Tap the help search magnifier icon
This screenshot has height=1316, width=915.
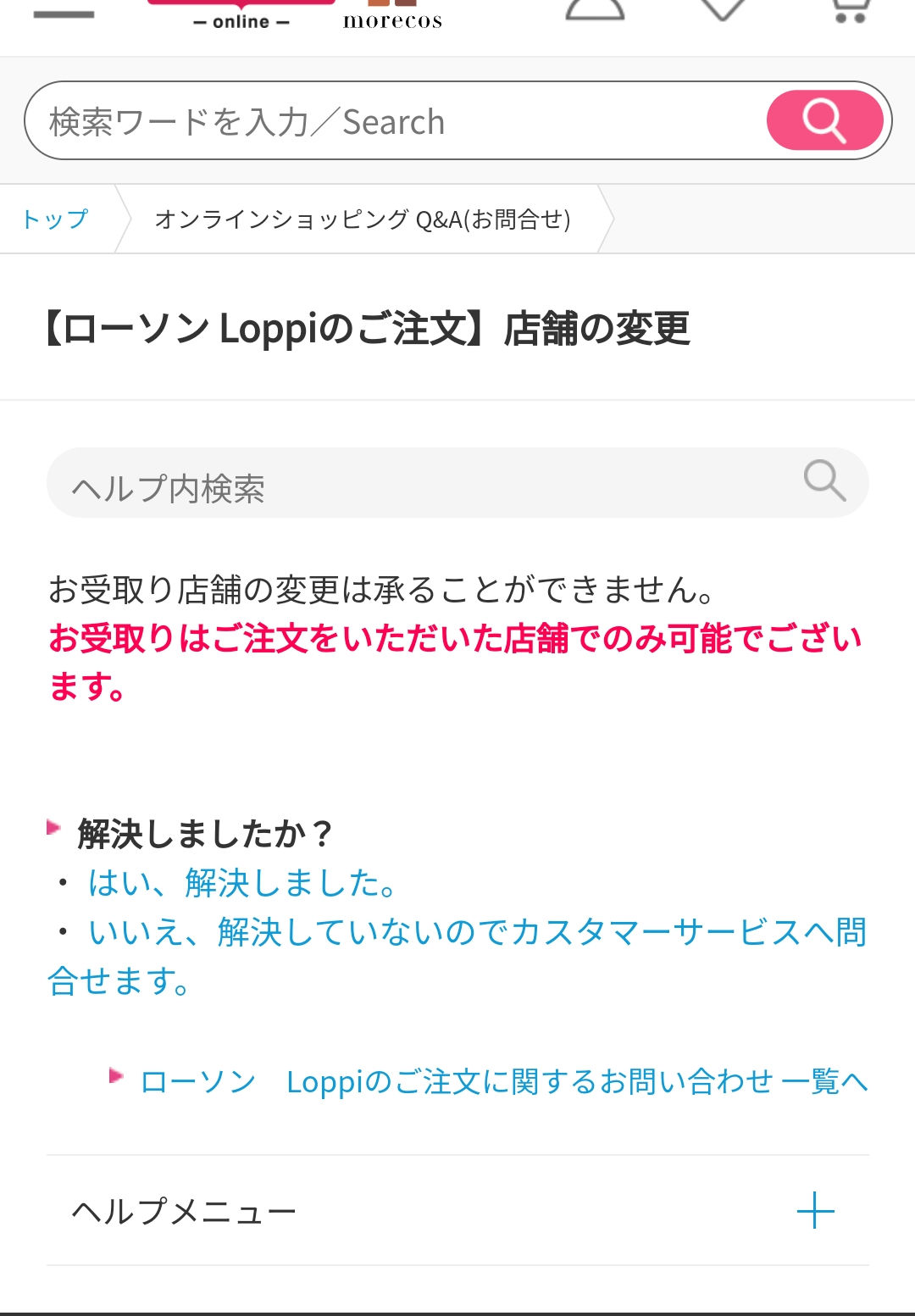coord(824,481)
